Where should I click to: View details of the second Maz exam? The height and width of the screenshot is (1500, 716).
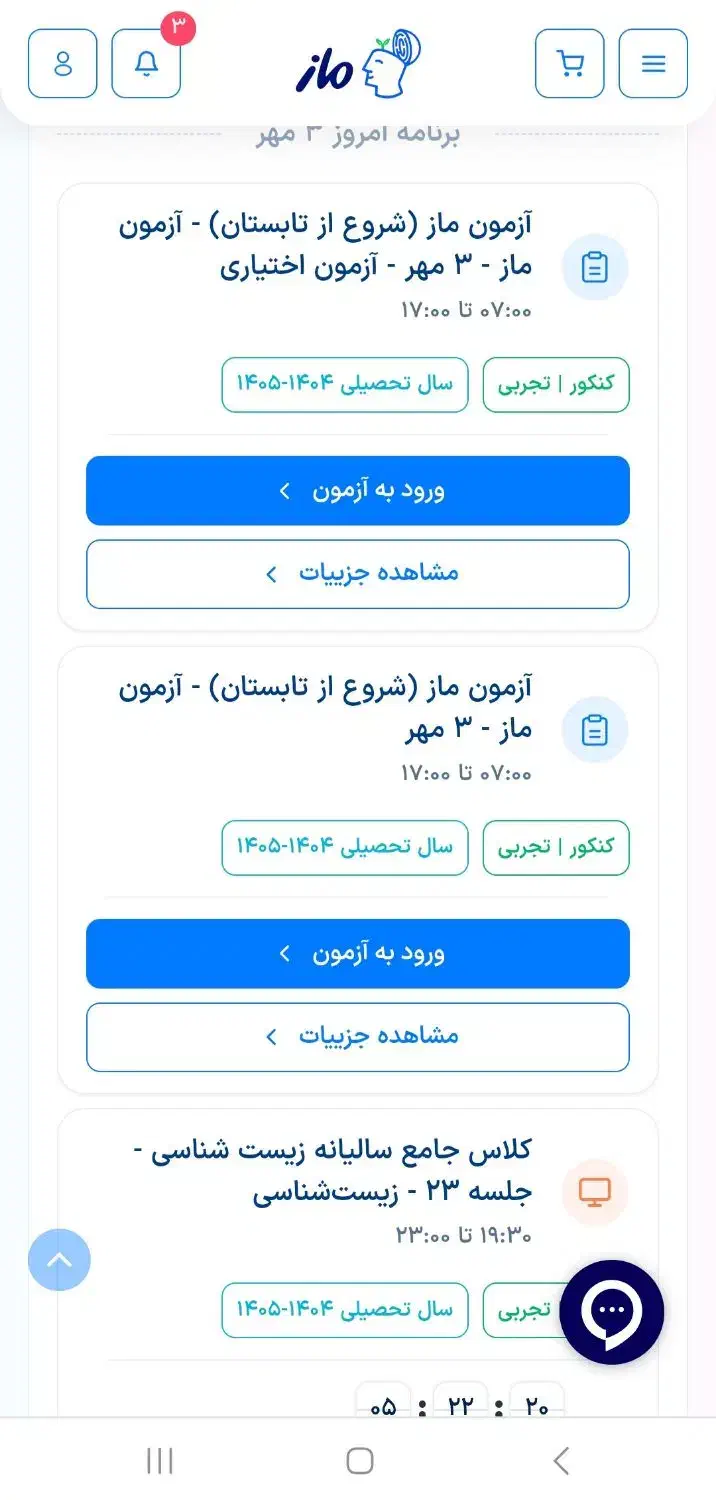click(x=358, y=1037)
